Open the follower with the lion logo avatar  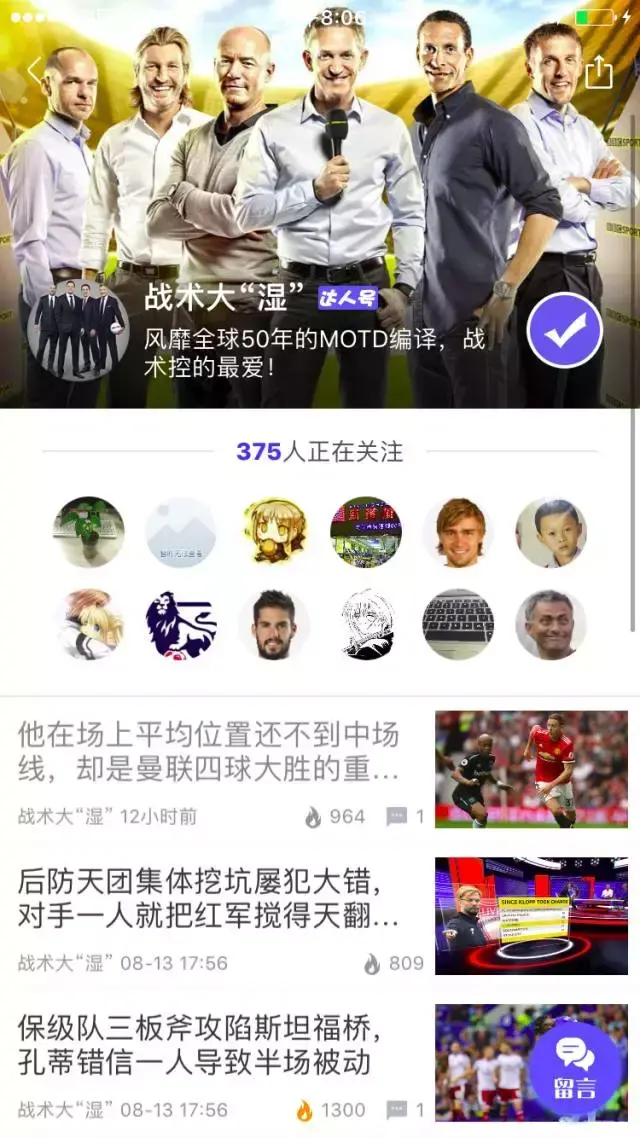pyautogui.click(x=182, y=624)
